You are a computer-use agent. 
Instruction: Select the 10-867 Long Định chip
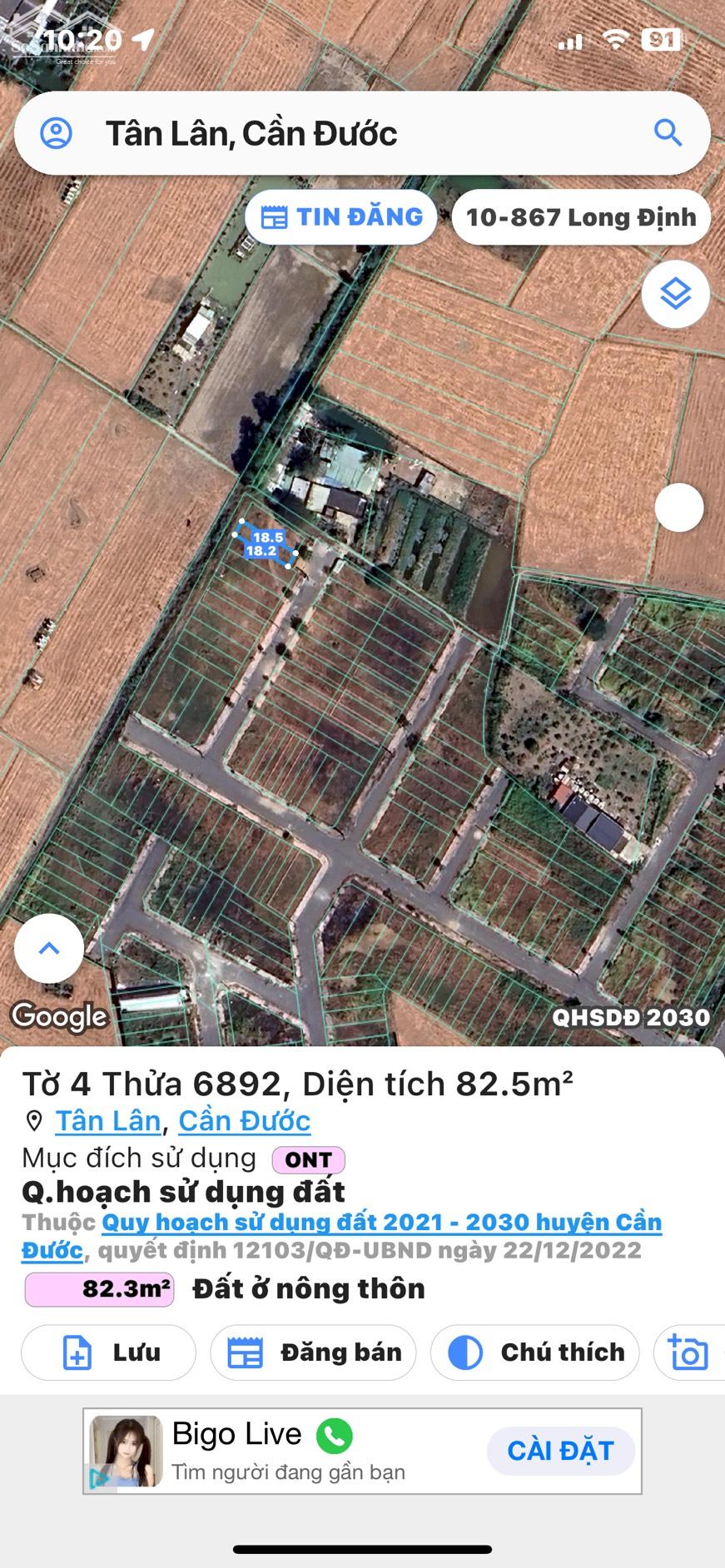(580, 218)
